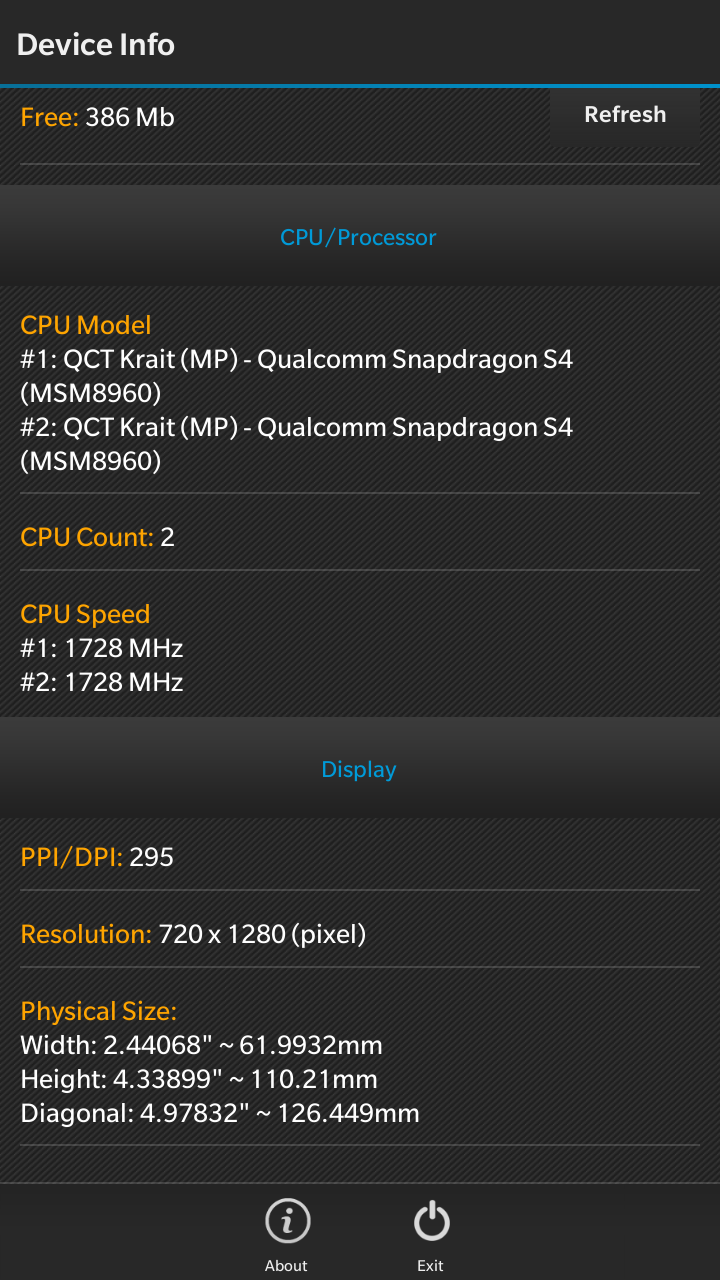Toggle the Display section header
Screen dimensions: 720x1280
pos(360,769)
